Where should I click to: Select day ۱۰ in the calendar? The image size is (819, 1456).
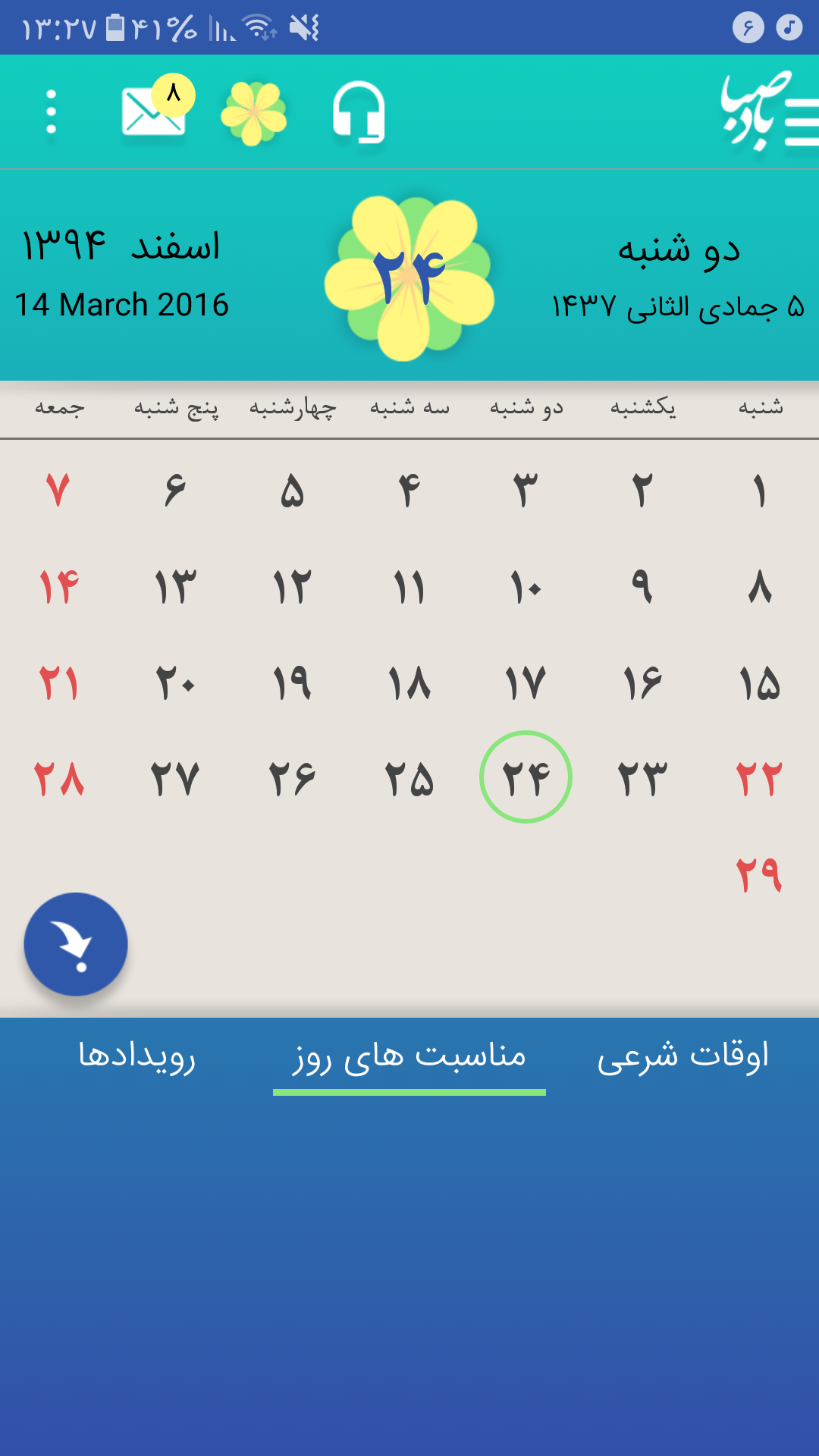pos(526,588)
